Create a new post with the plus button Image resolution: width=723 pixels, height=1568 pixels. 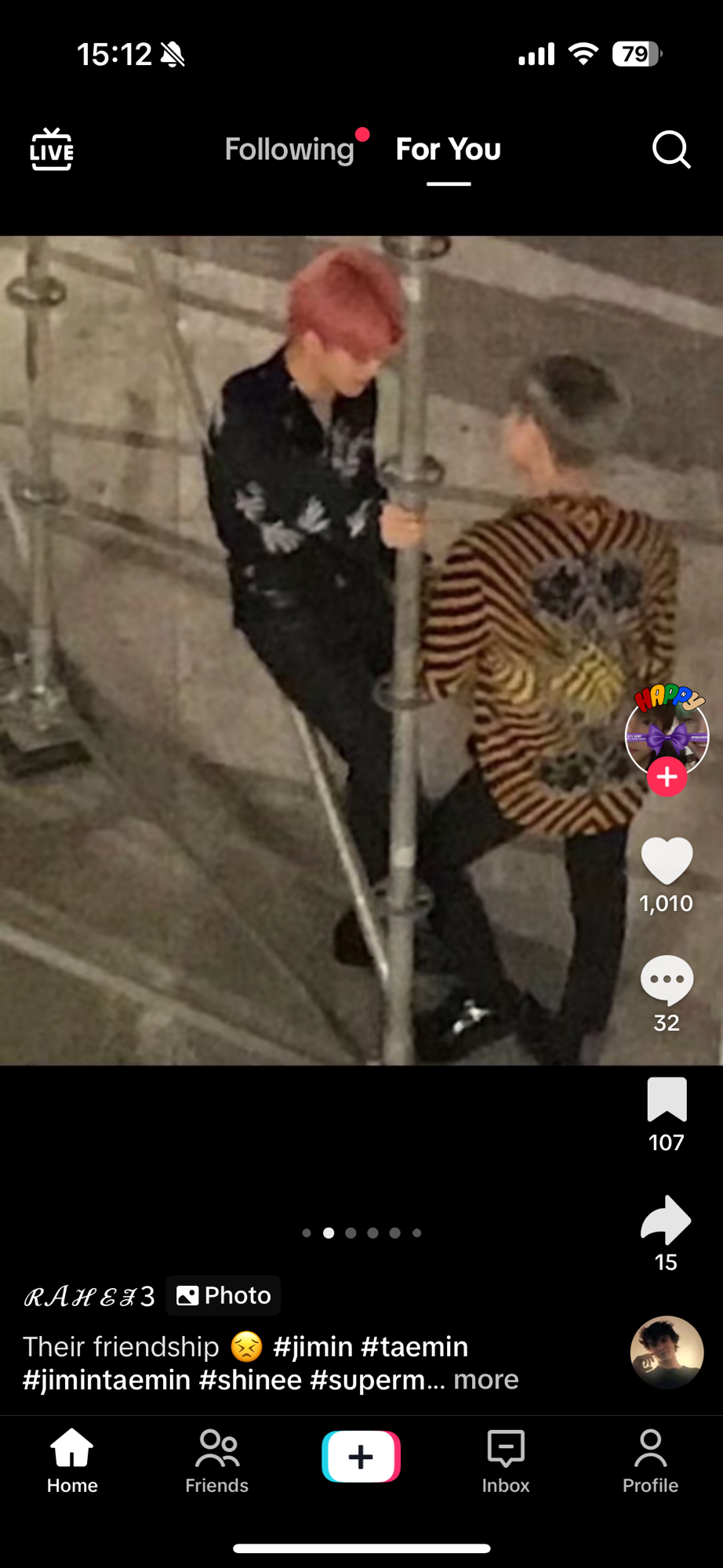pos(361,1457)
